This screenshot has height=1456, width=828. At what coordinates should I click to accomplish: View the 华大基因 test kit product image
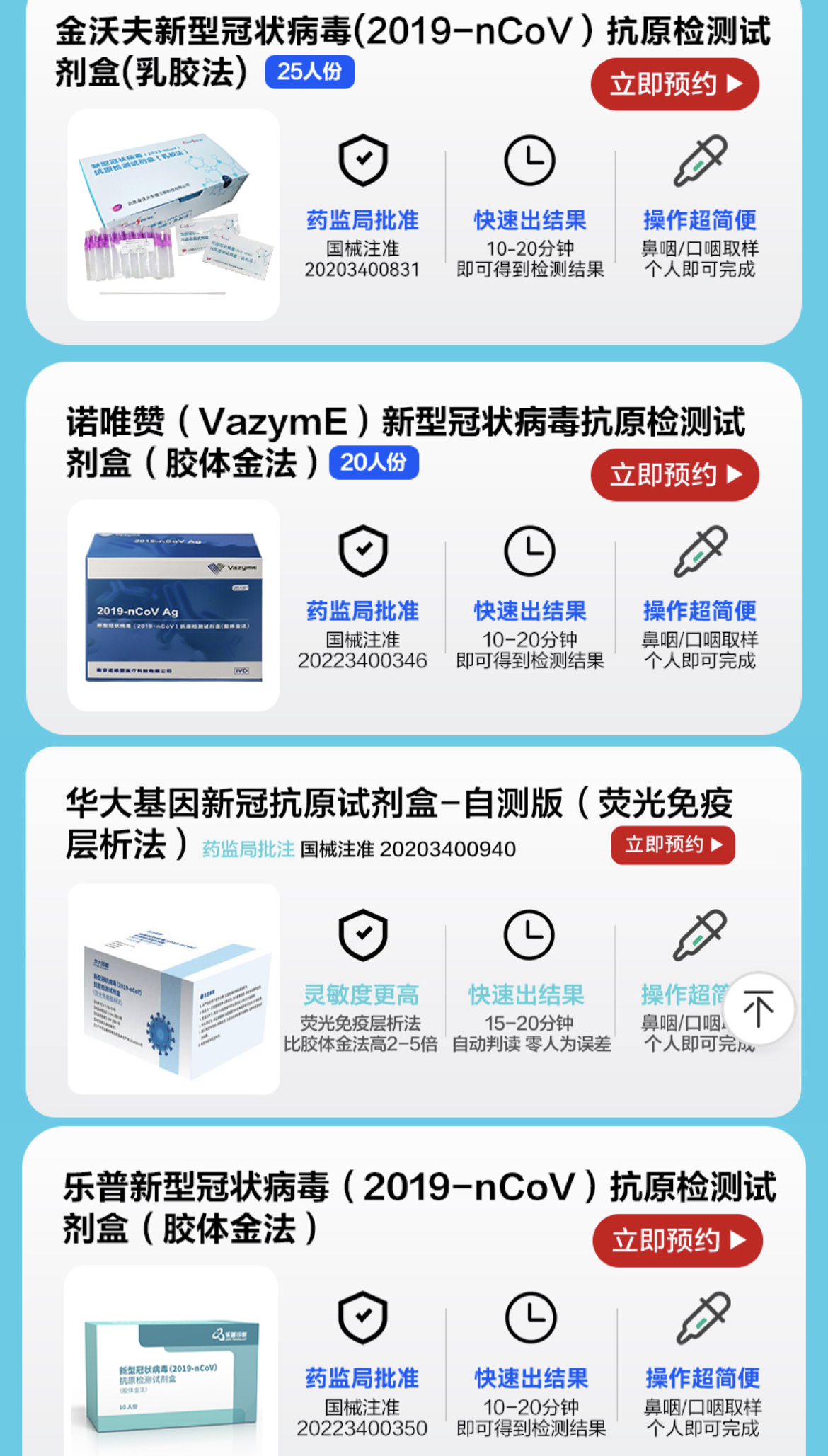[x=173, y=989]
